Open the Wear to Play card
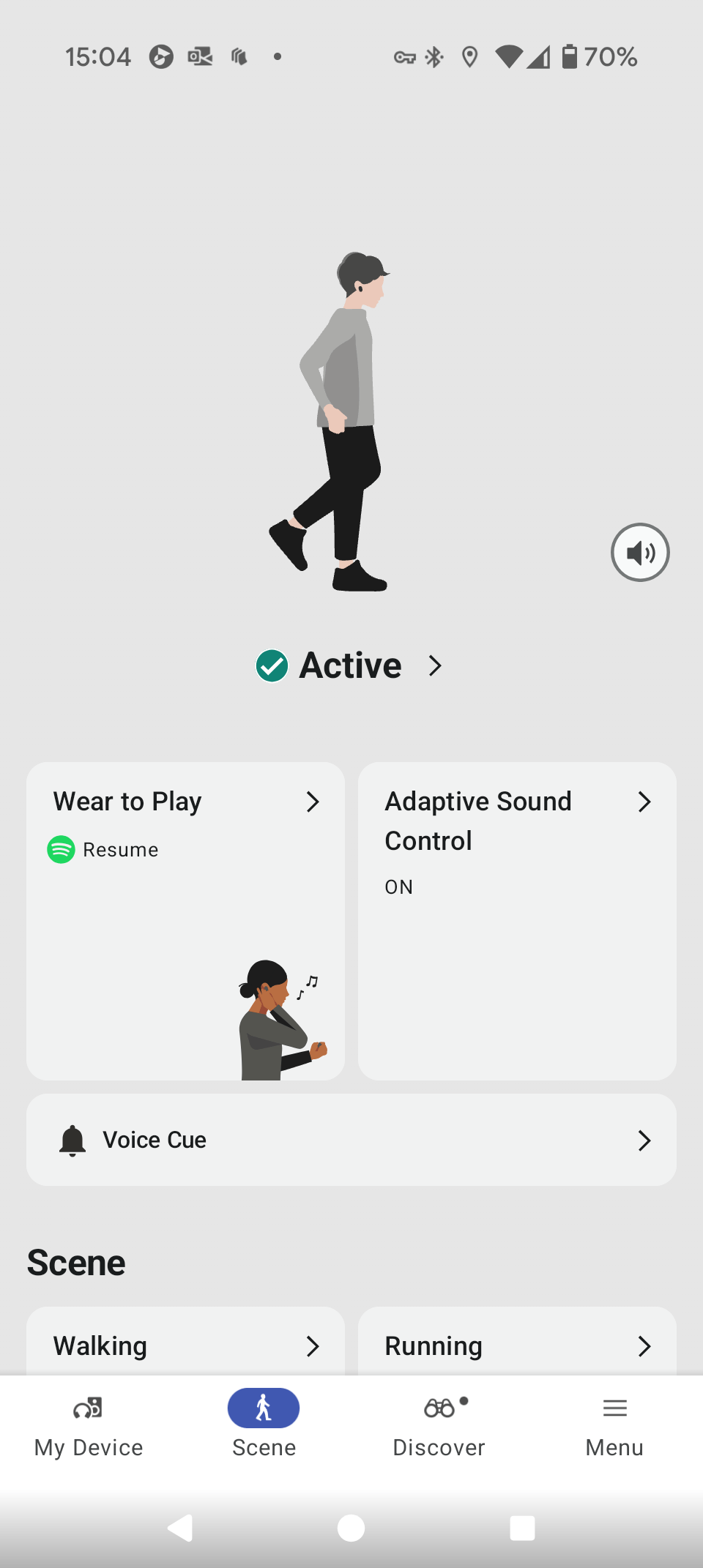The height and width of the screenshot is (1568, 703). [185, 921]
